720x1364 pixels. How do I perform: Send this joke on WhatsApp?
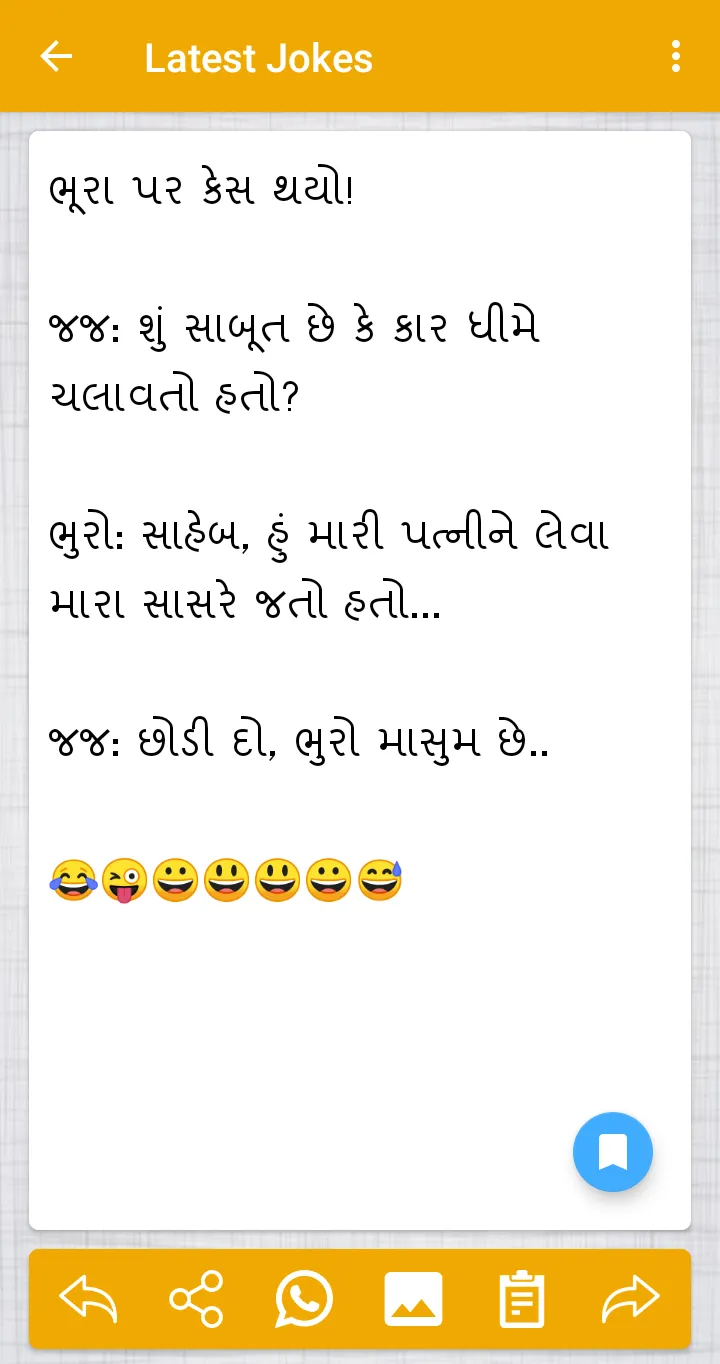pos(304,1299)
